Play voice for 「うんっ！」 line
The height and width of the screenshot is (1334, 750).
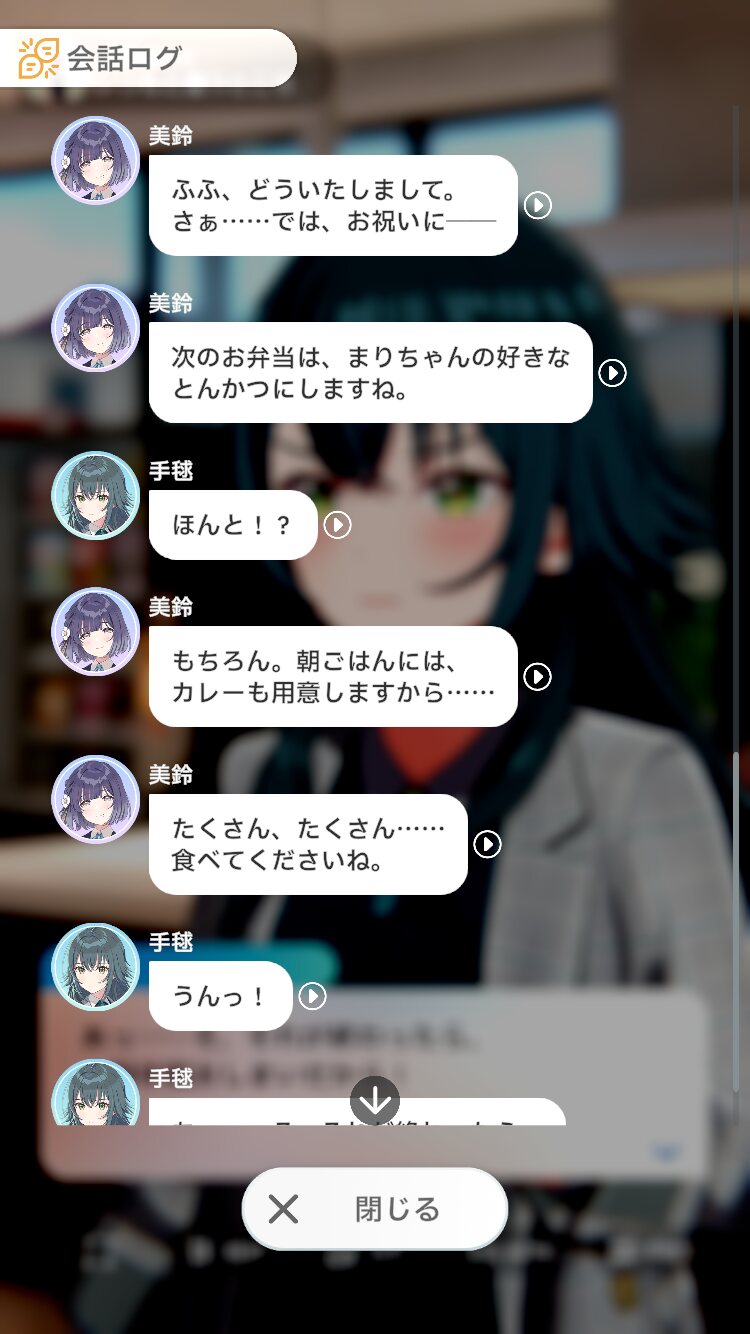[x=313, y=997]
